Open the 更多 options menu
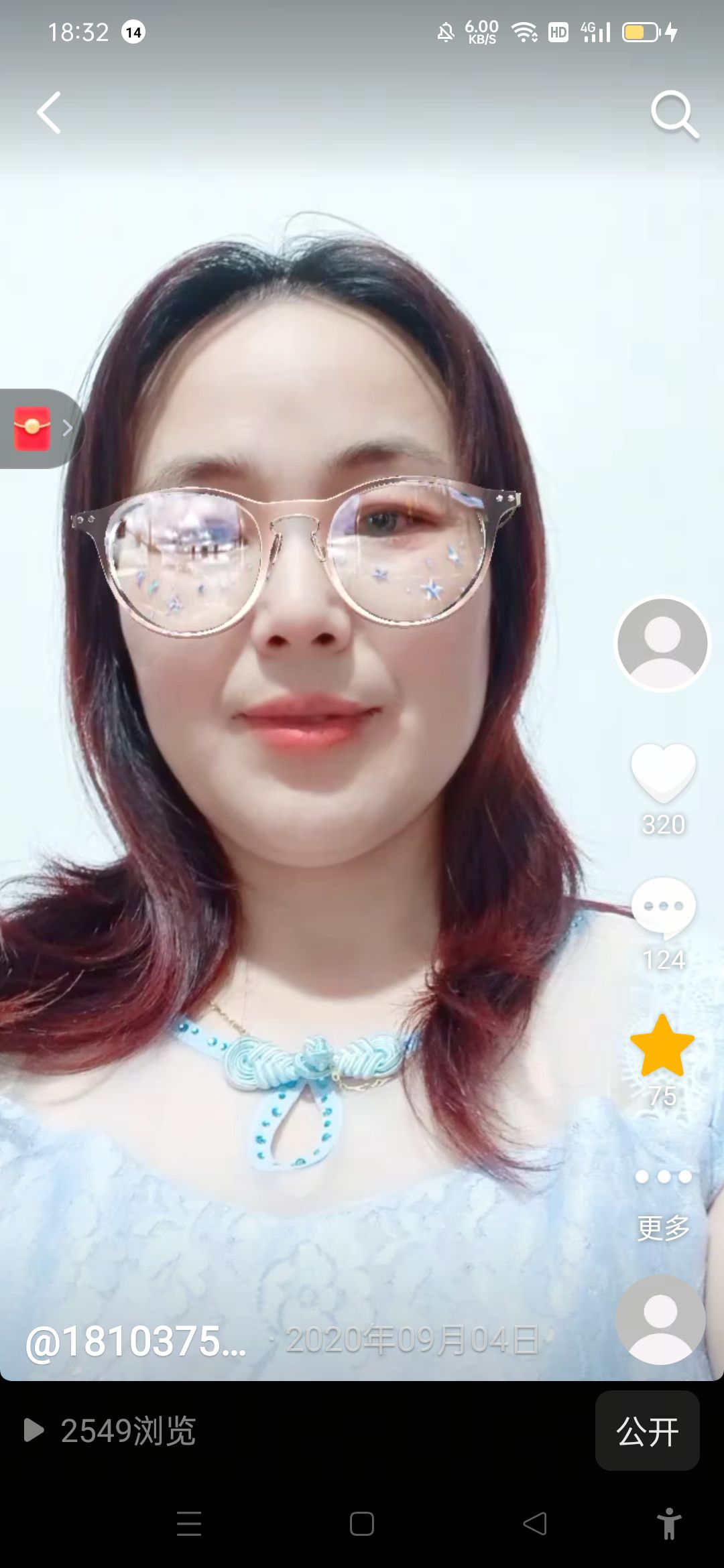 [663, 1199]
